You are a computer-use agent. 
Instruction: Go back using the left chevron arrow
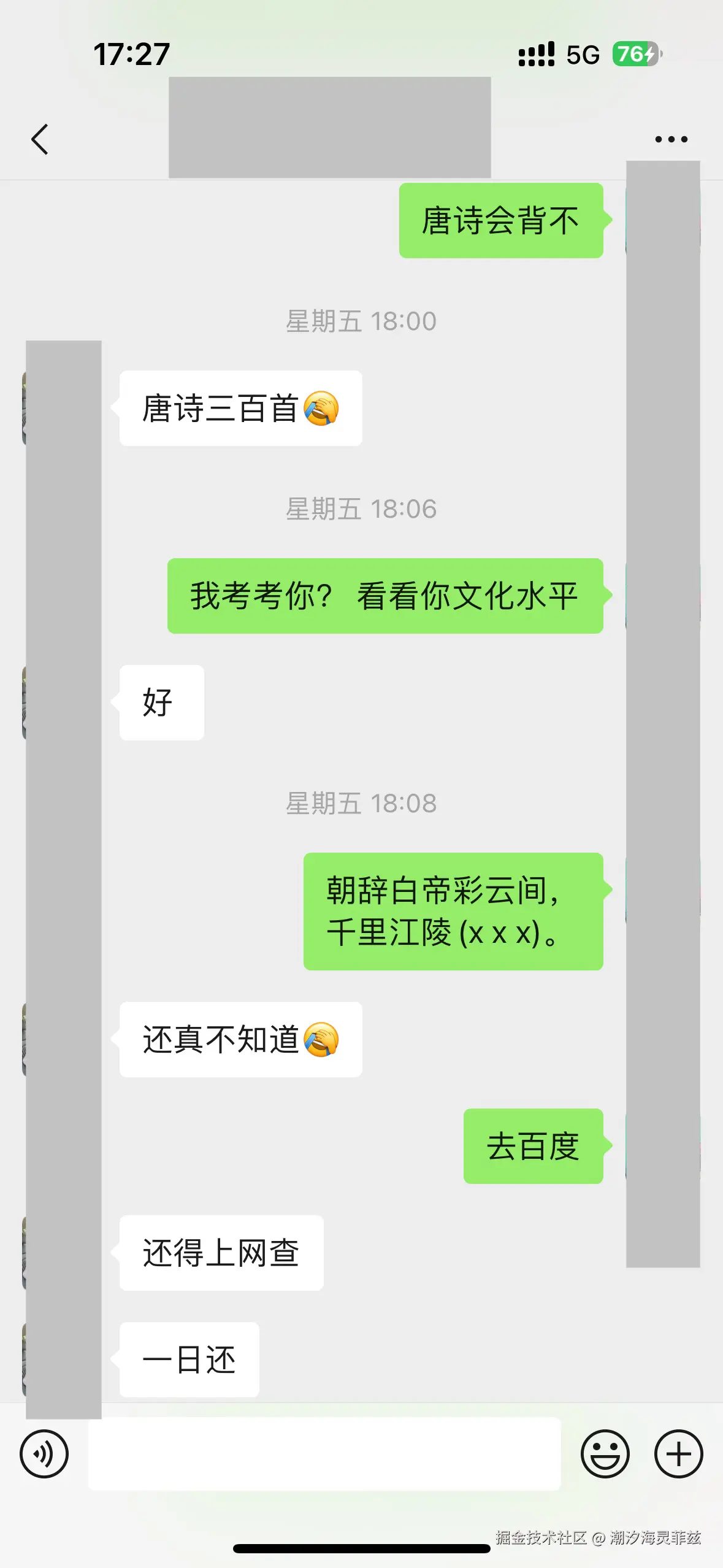click(40, 138)
